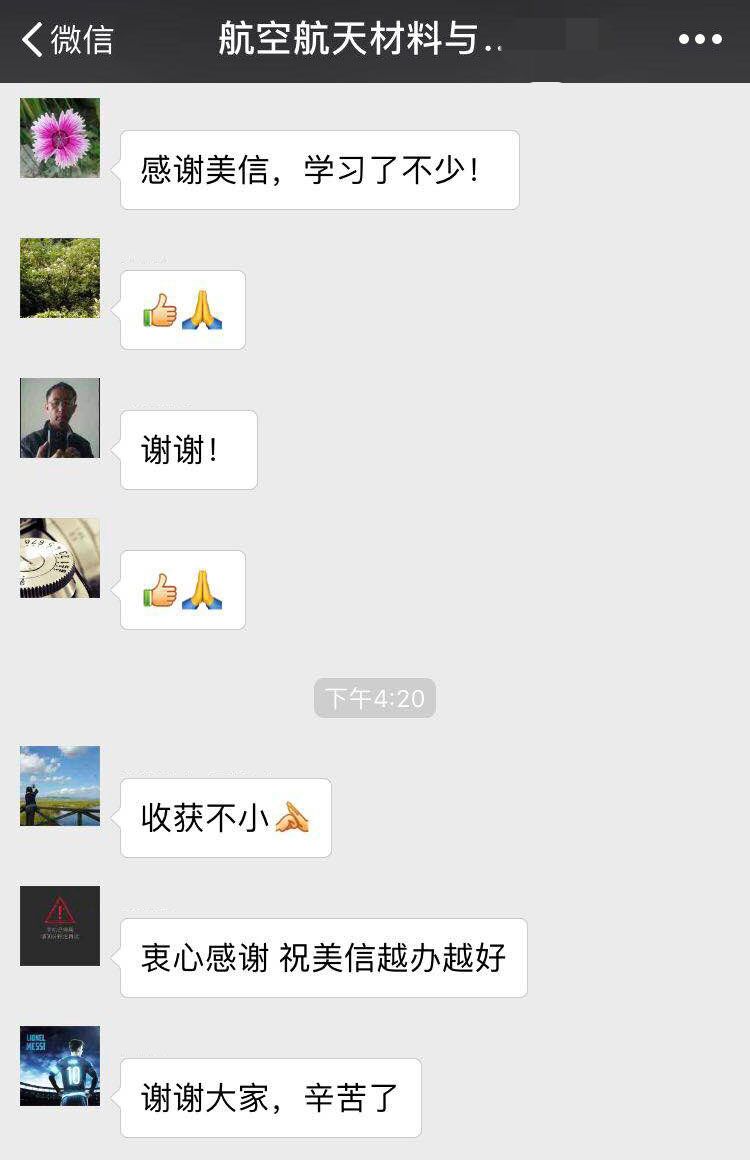View the profile of the green shrub avatar
This screenshot has height=1160, width=750.
coord(60,278)
